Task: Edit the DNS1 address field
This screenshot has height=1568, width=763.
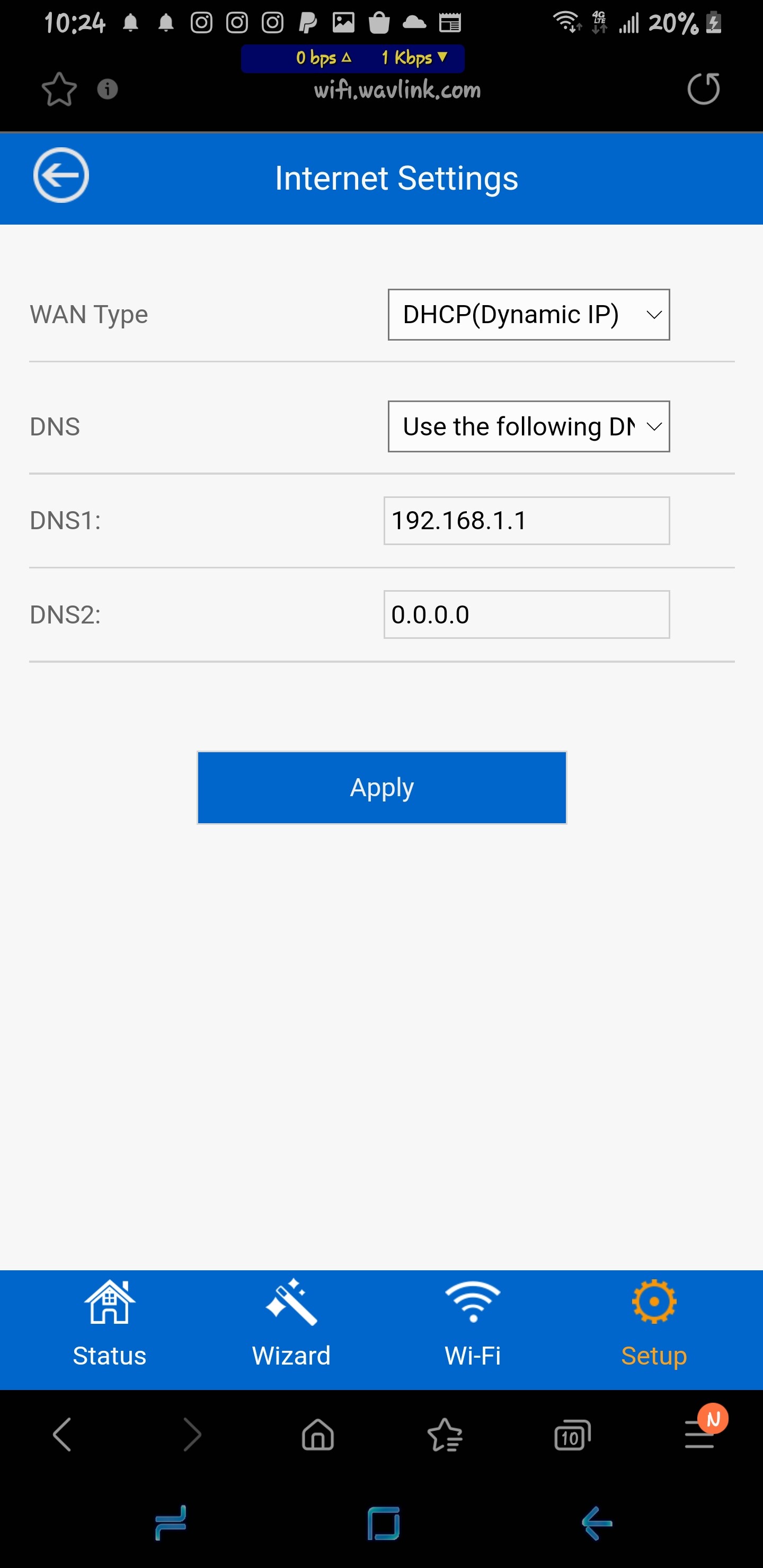Action: click(526, 520)
